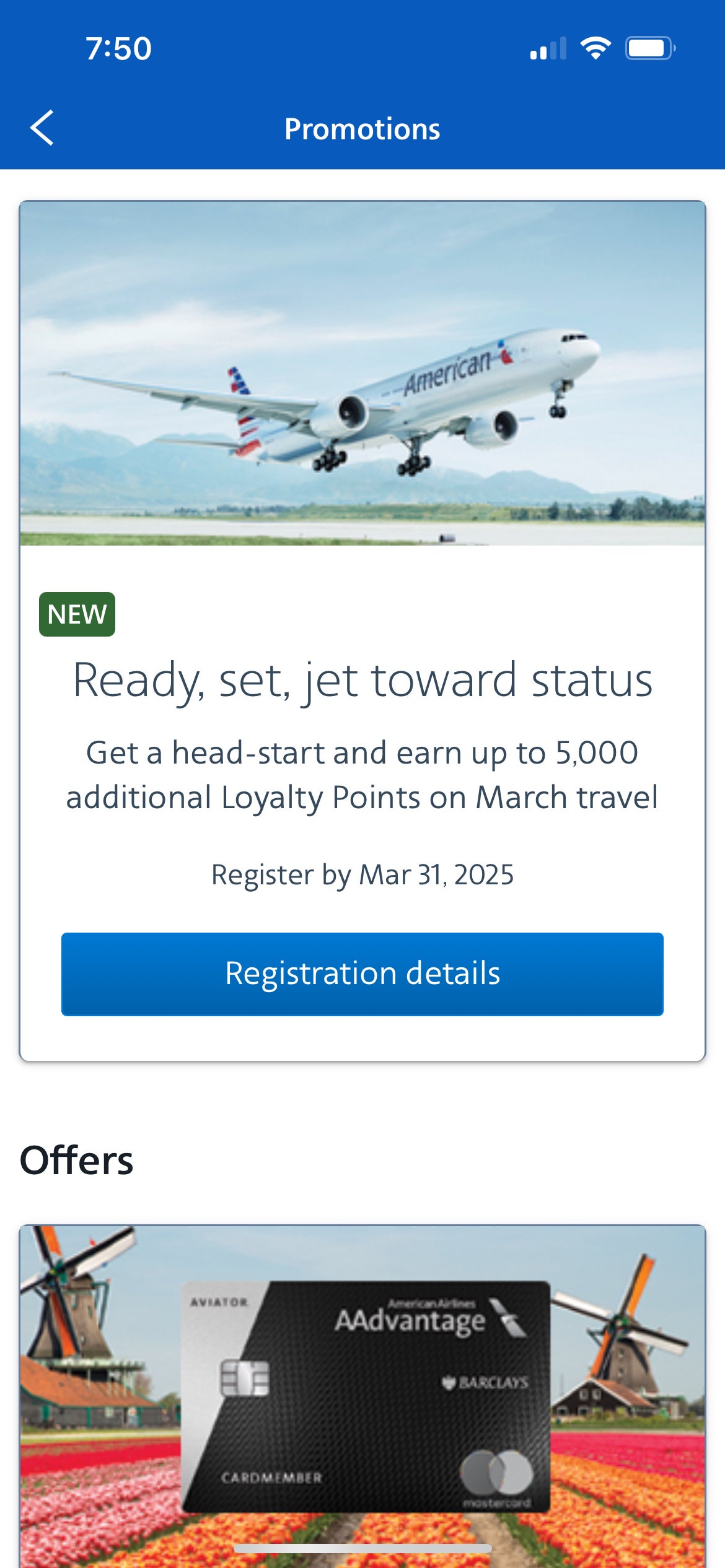Open Registration details for Loyalty Points promotion
This screenshot has height=1568, width=725.
click(x=362, y=973)
